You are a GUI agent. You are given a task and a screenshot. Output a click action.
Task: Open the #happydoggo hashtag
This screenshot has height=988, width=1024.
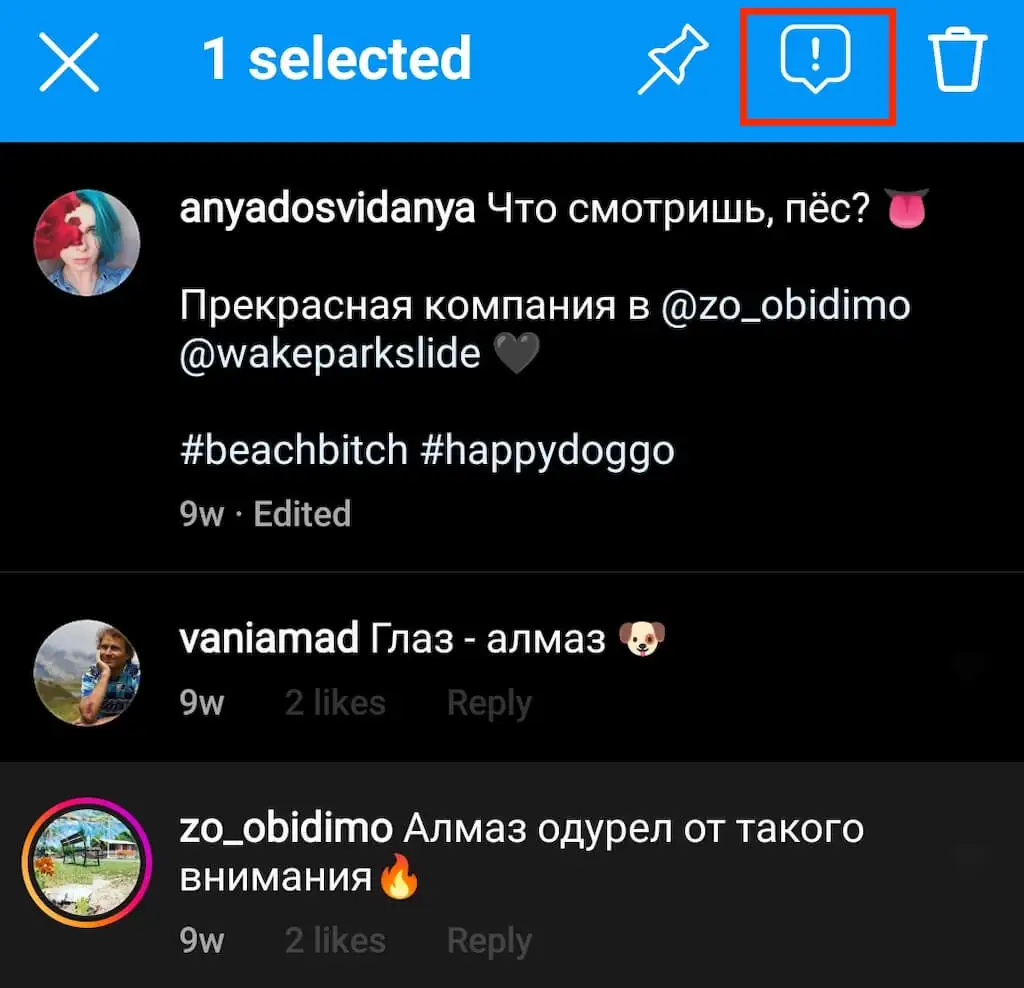[547, 451]
